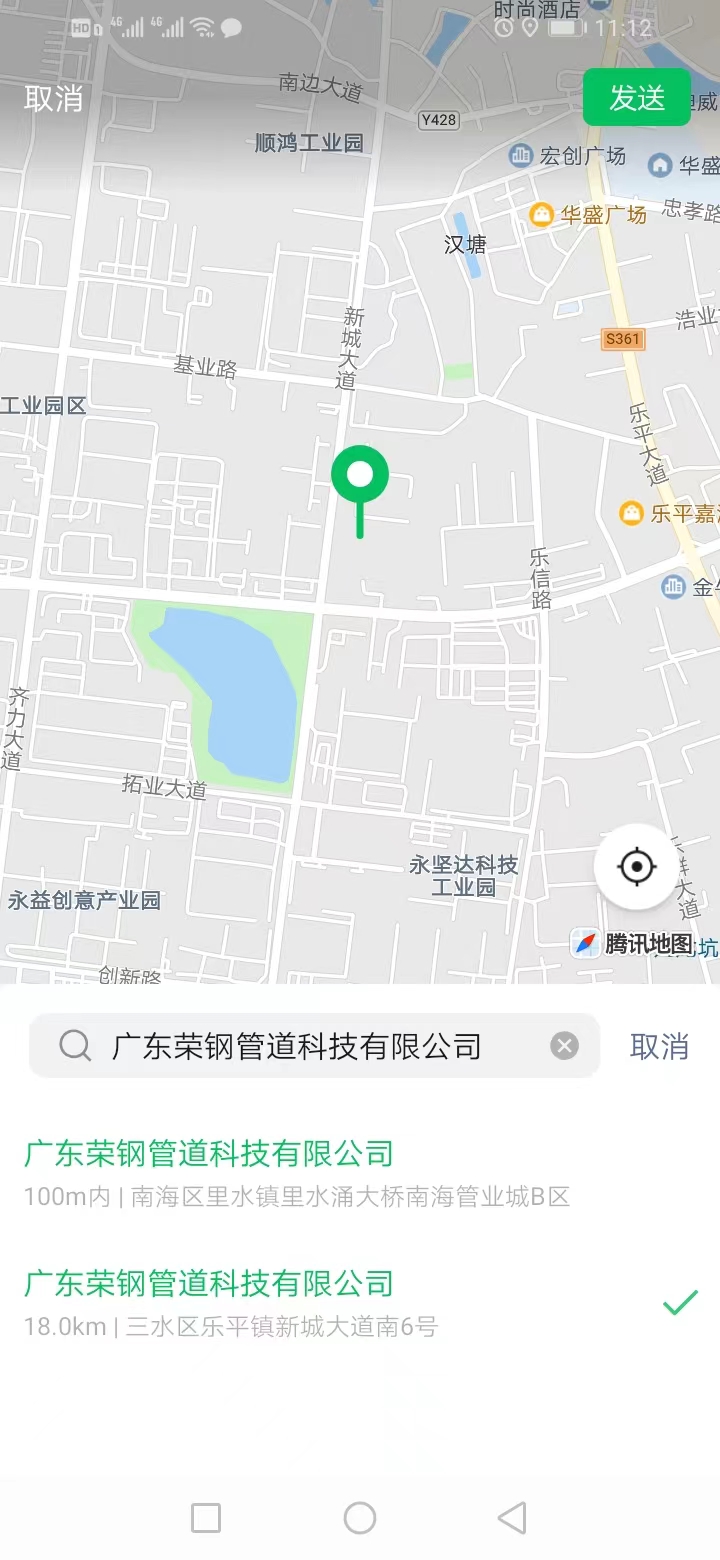720x1560 pixels.
Task: Tap the green 发送 send button
Action: (637, 97)
